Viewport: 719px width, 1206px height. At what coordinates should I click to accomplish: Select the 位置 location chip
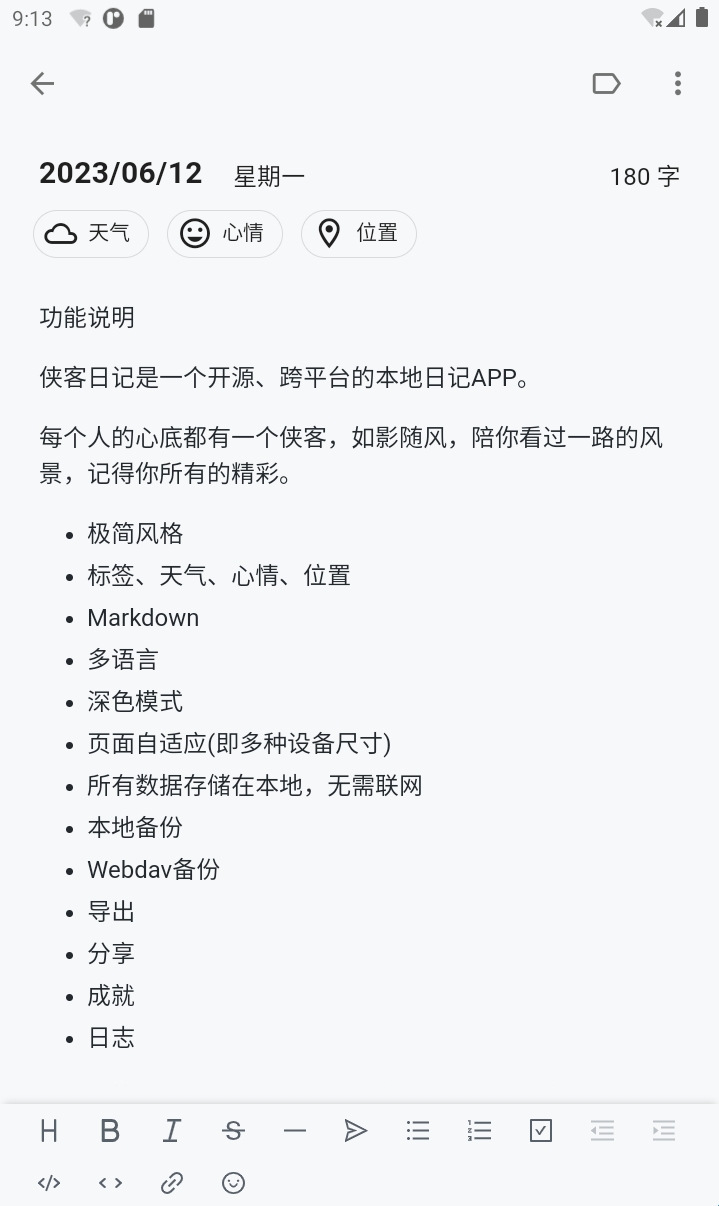[x=359, y=234]
